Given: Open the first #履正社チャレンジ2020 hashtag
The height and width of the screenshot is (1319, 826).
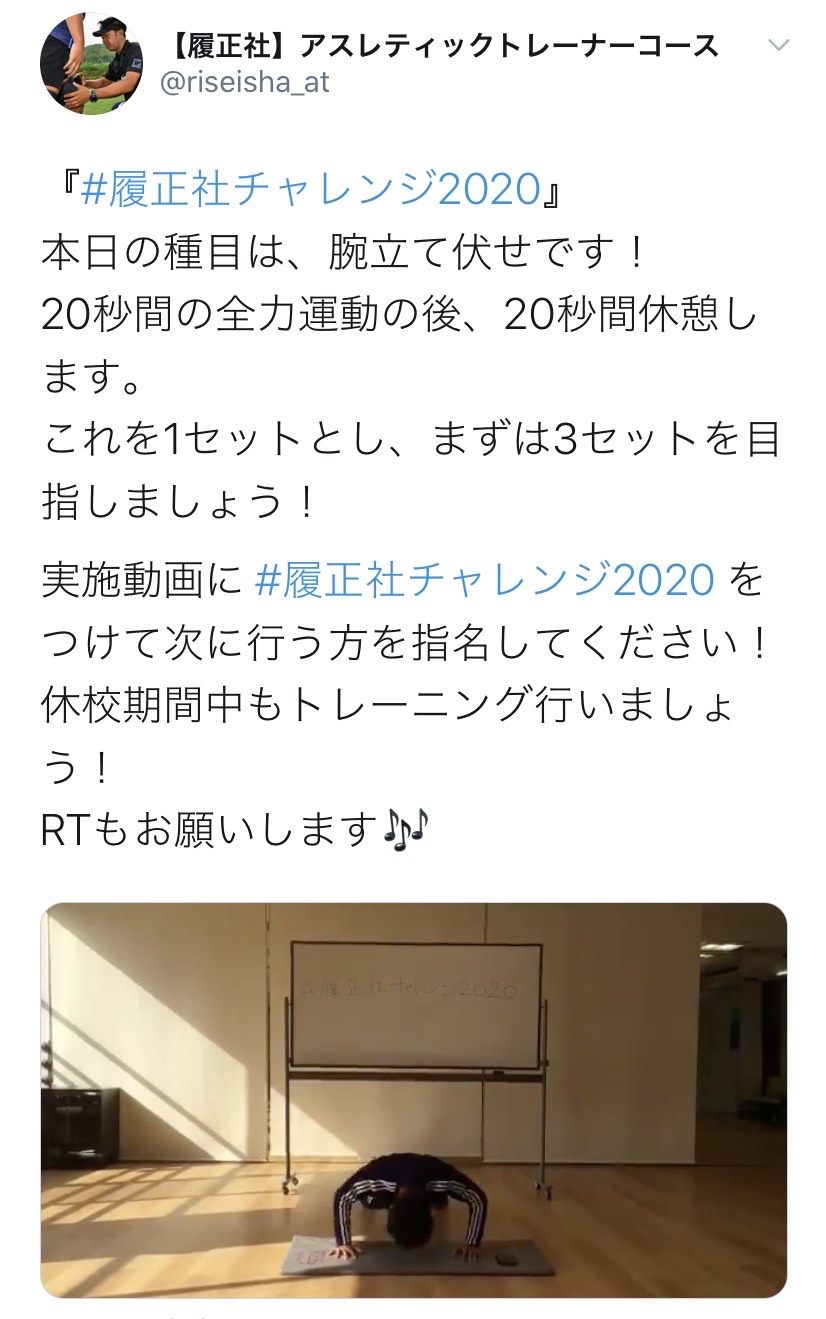Looking at the screenshot, I should pos(309,189).
